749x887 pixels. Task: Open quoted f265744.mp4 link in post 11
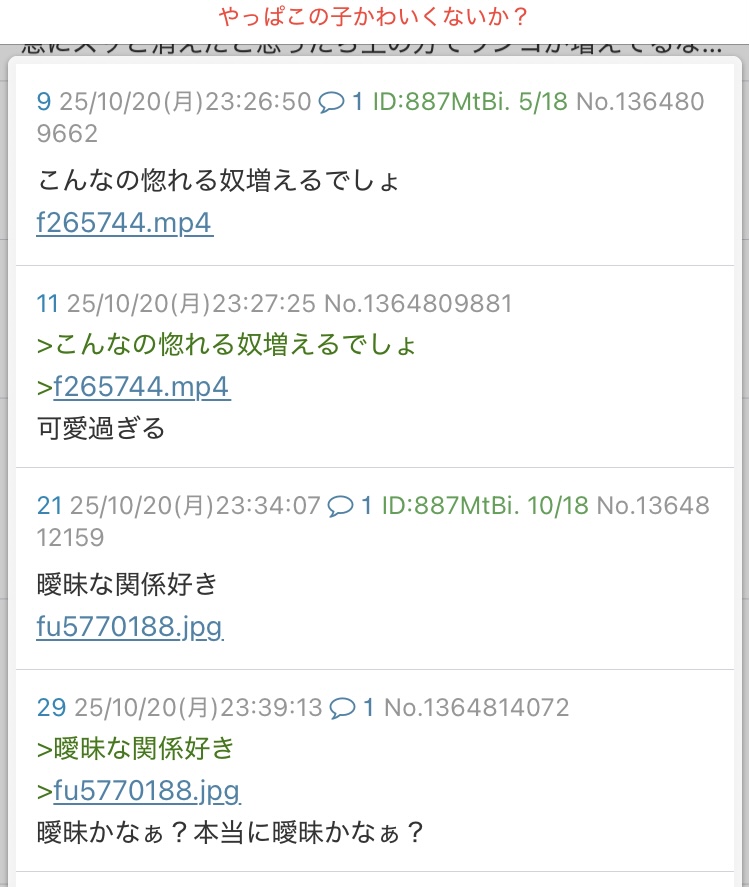tap(141, 387)
